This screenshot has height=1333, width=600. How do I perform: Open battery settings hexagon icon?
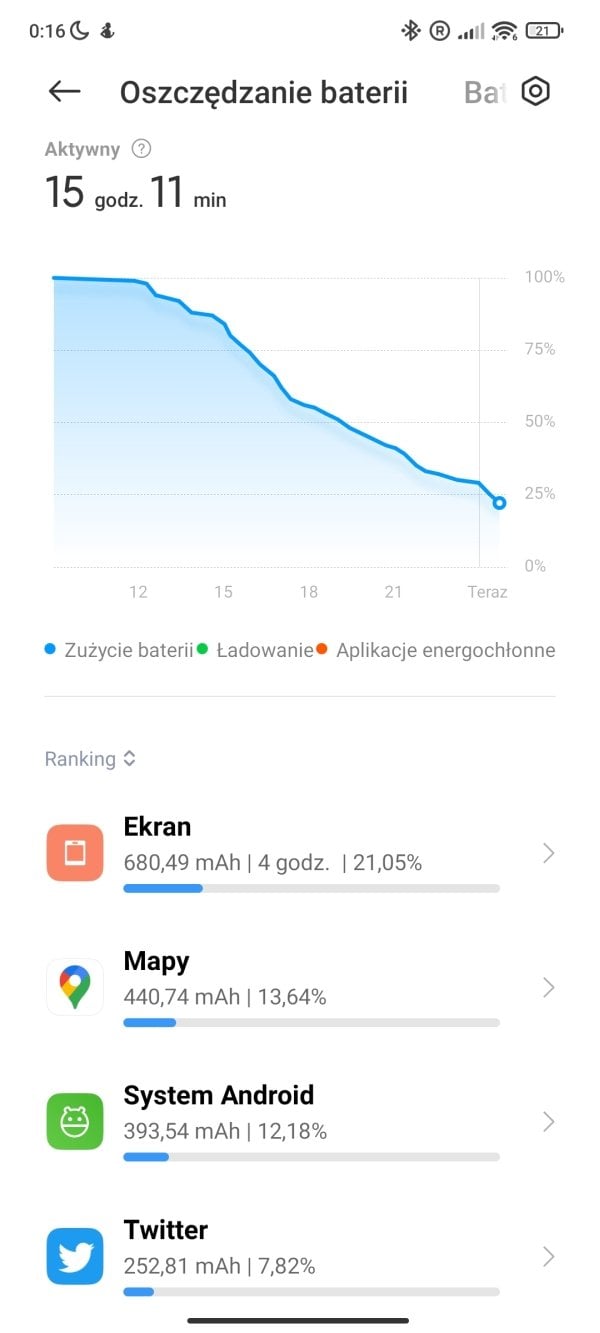point(537,92)
